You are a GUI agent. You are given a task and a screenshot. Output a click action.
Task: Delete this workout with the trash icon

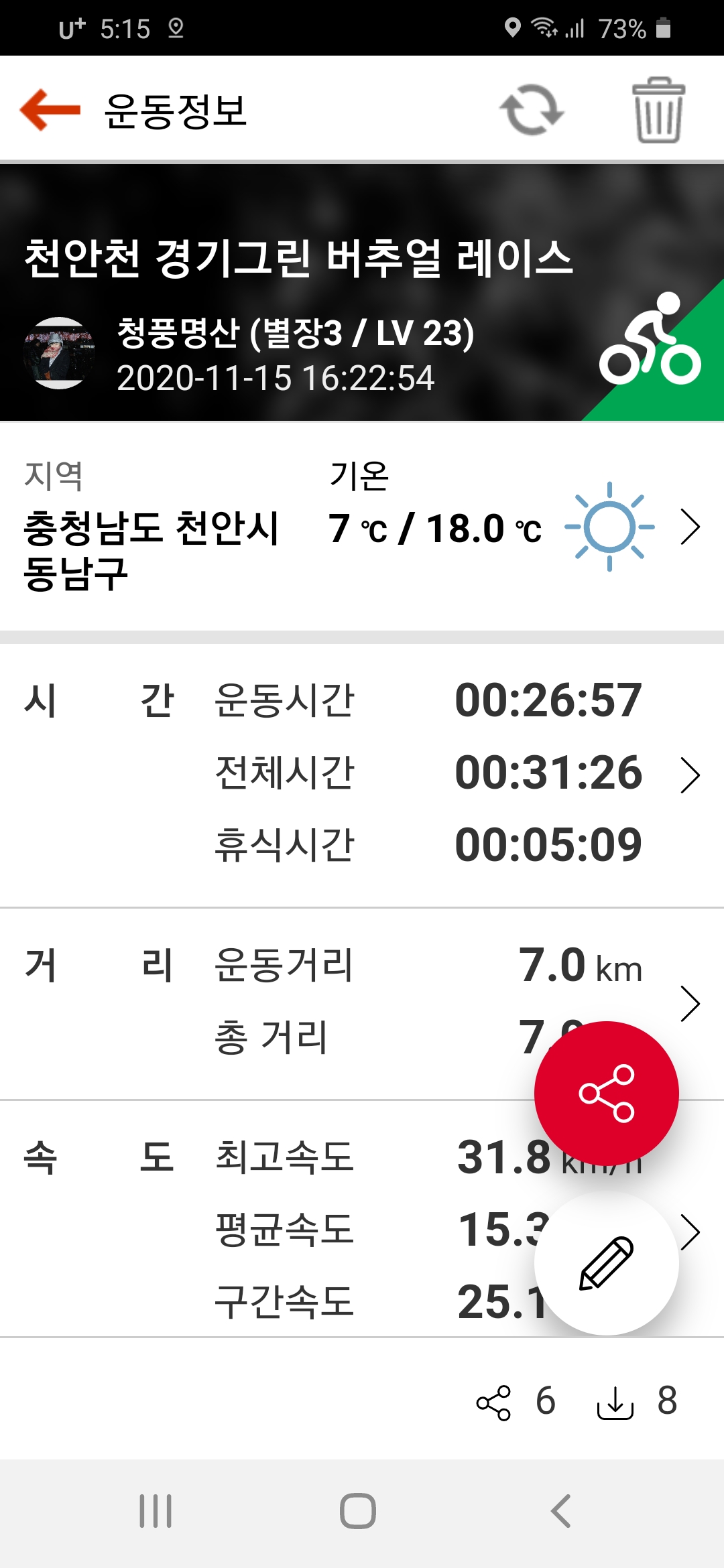click(x=658, y=110)
